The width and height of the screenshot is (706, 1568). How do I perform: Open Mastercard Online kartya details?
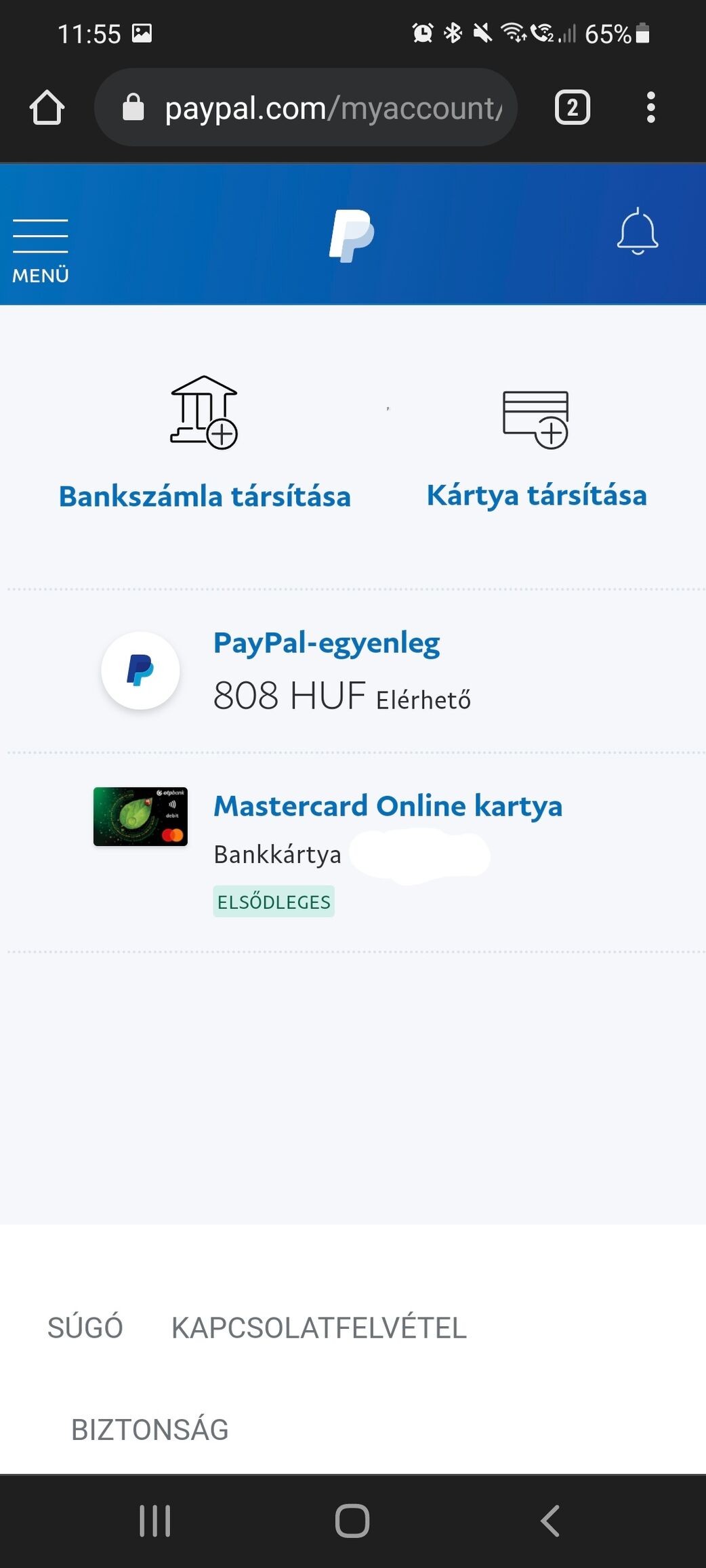coord(388,806)
